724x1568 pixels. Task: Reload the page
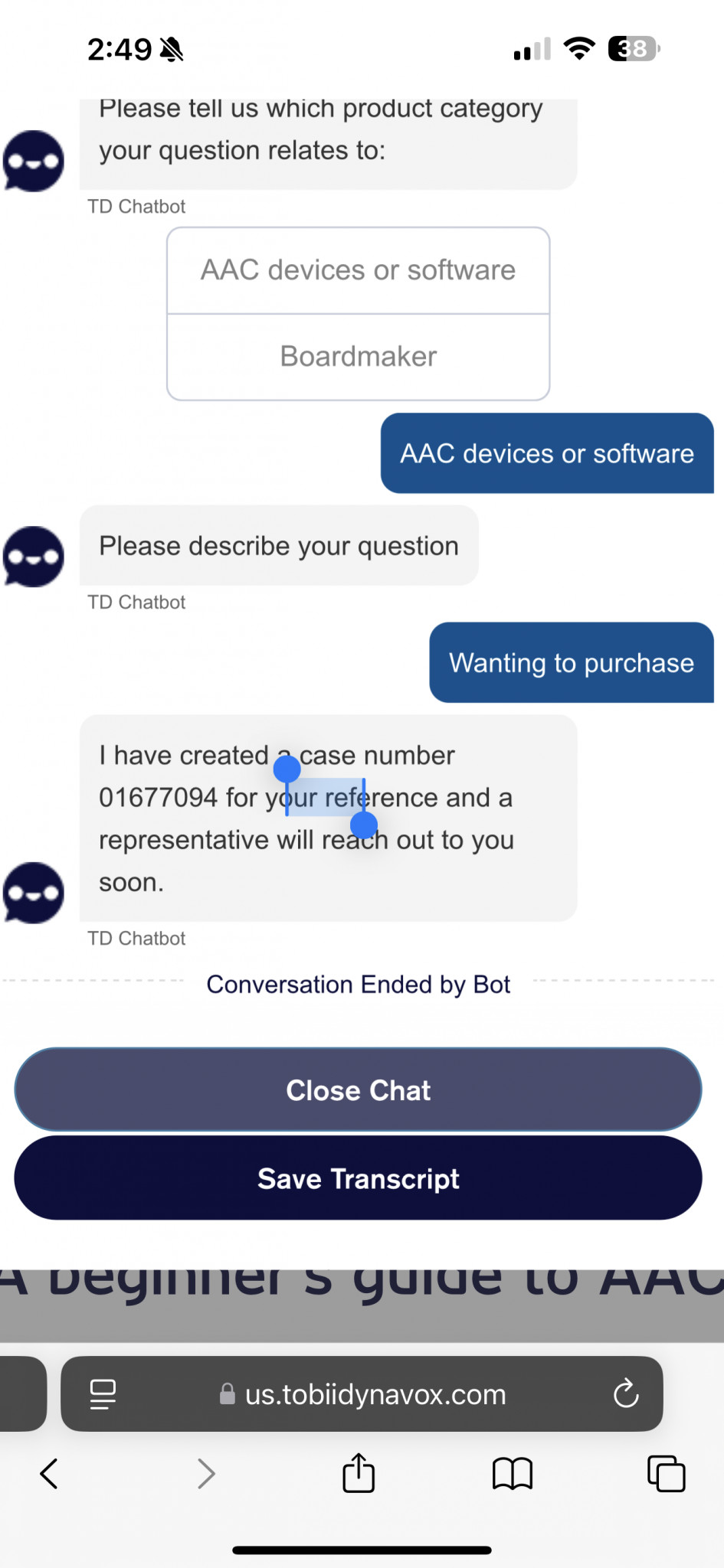coord(626,1394)
